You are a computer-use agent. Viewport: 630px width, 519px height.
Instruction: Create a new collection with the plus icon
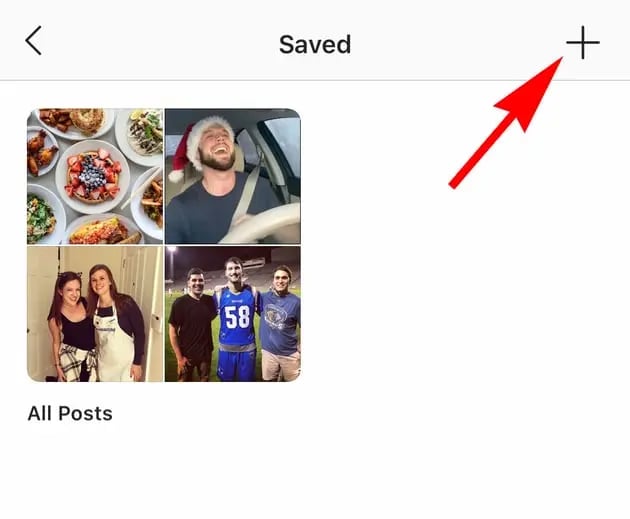(x=582, y=43)
